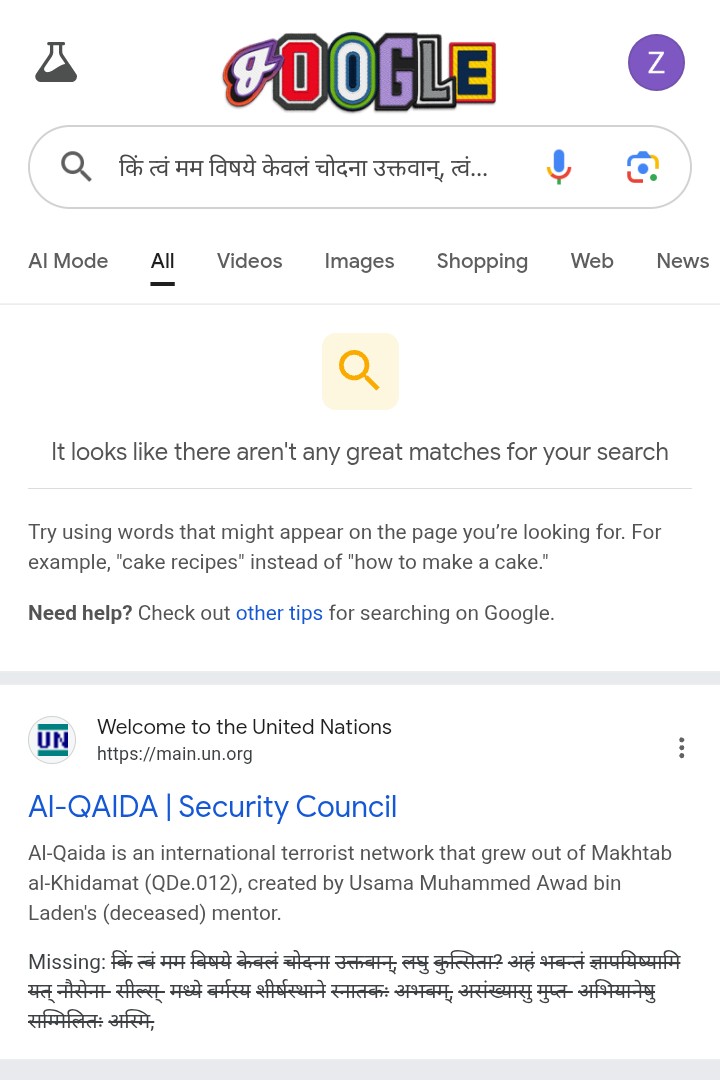This screenshot has width=720, height=1080.
Task: Tap the search query text field
Action: [303, 167]
